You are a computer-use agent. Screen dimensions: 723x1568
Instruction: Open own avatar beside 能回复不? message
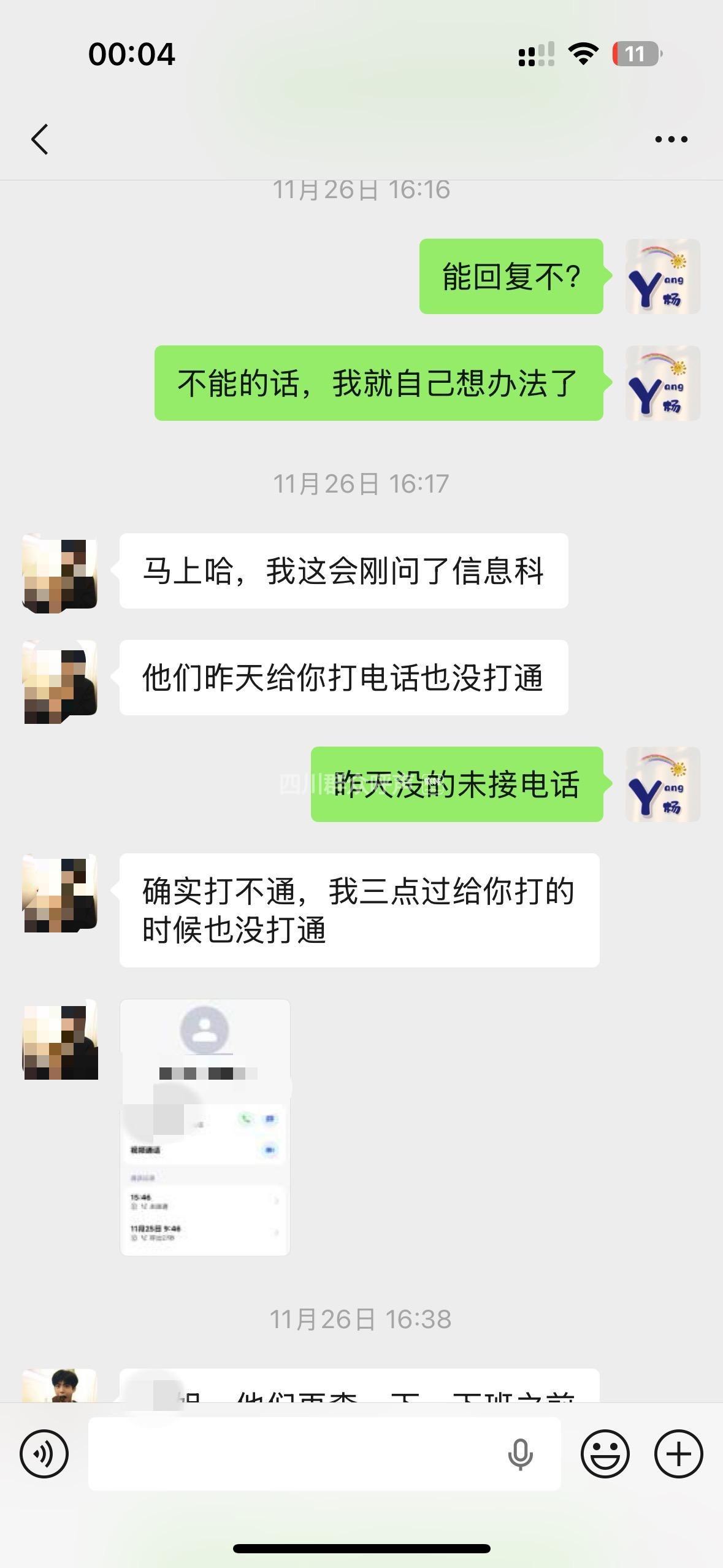(662, 277)
